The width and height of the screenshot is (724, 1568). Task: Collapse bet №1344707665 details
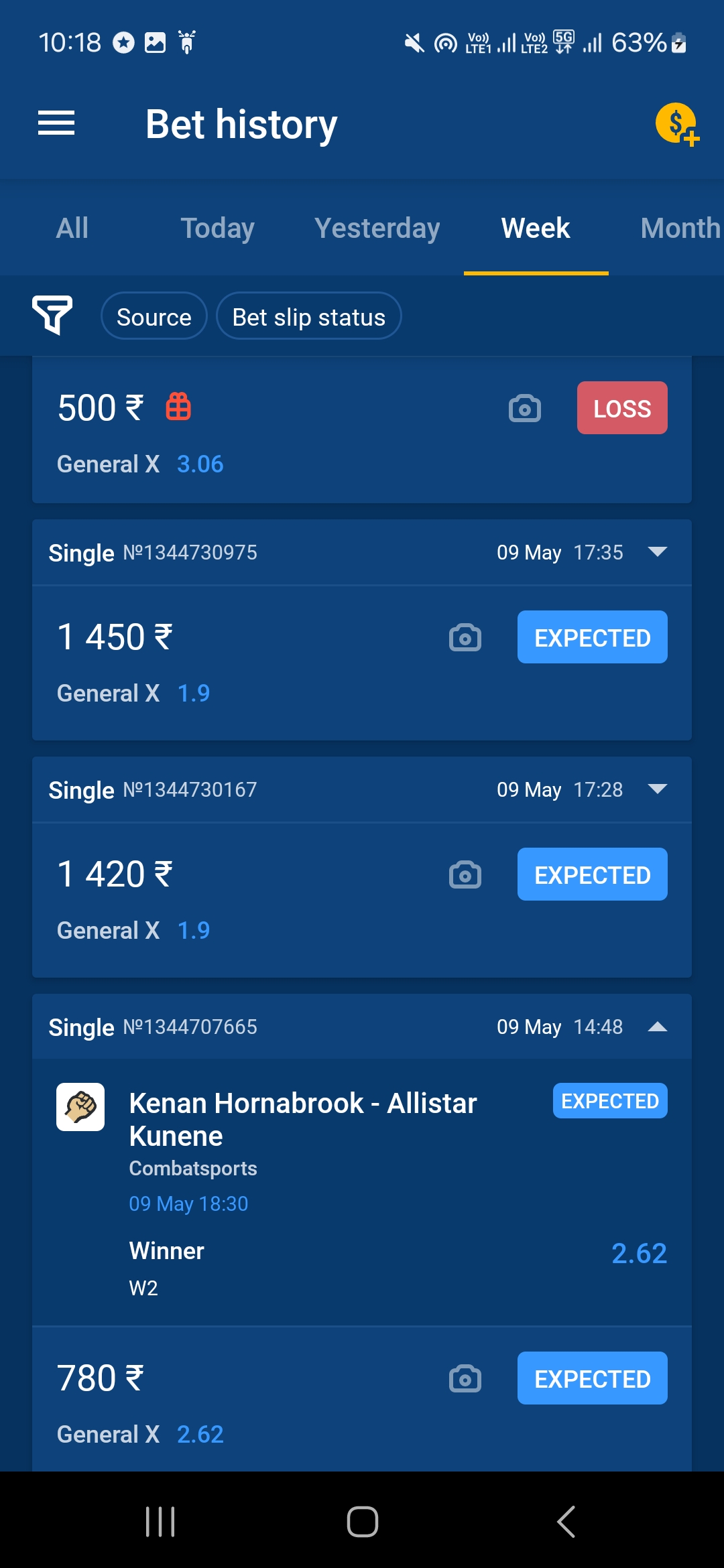tap(658, 1027)
